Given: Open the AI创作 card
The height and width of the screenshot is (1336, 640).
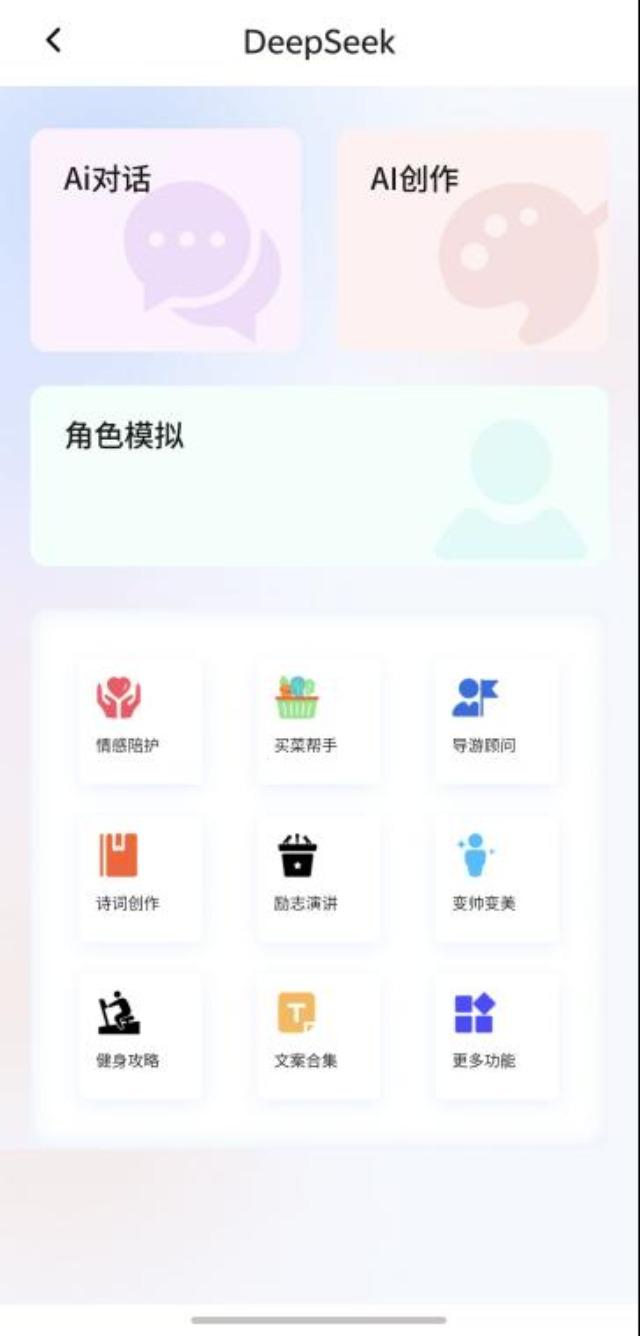Looking at the screenshot, I should [472, 240].
